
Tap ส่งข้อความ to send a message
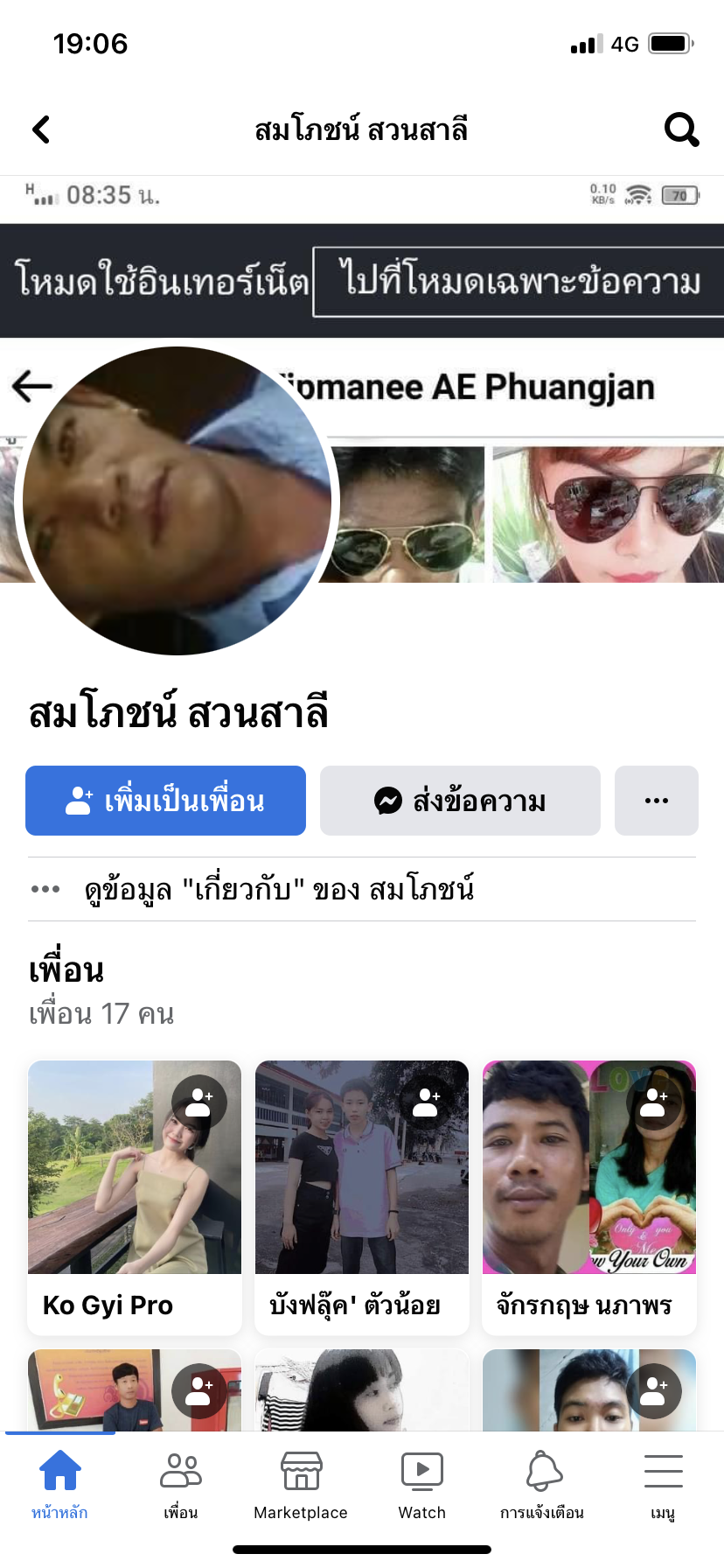[460, 801]
